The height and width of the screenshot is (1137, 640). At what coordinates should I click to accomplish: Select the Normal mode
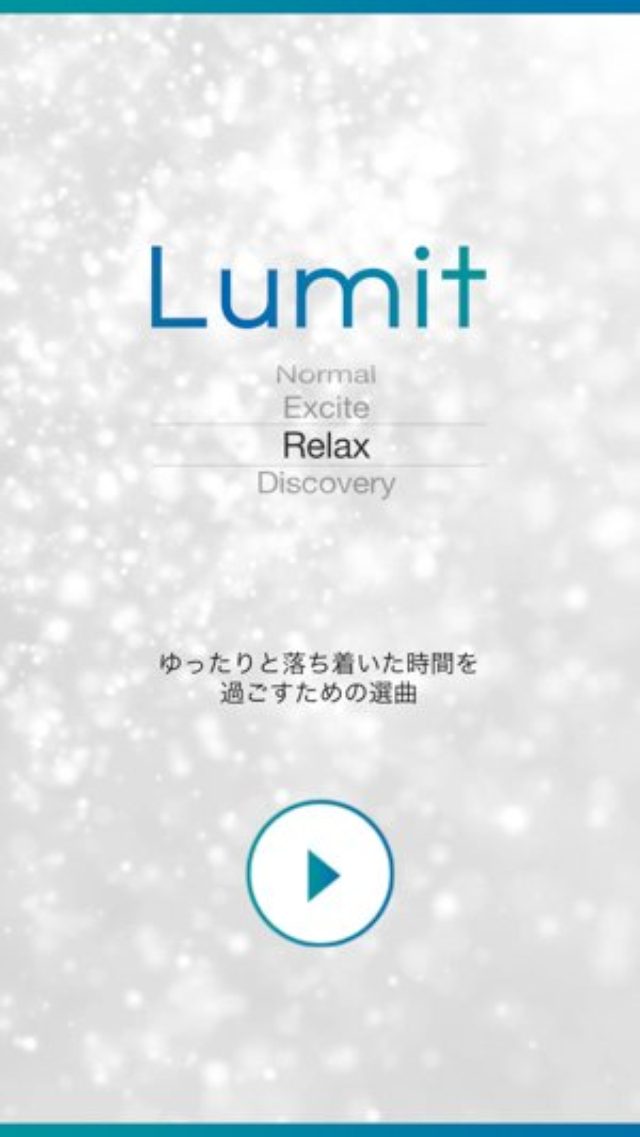[326, 375]
